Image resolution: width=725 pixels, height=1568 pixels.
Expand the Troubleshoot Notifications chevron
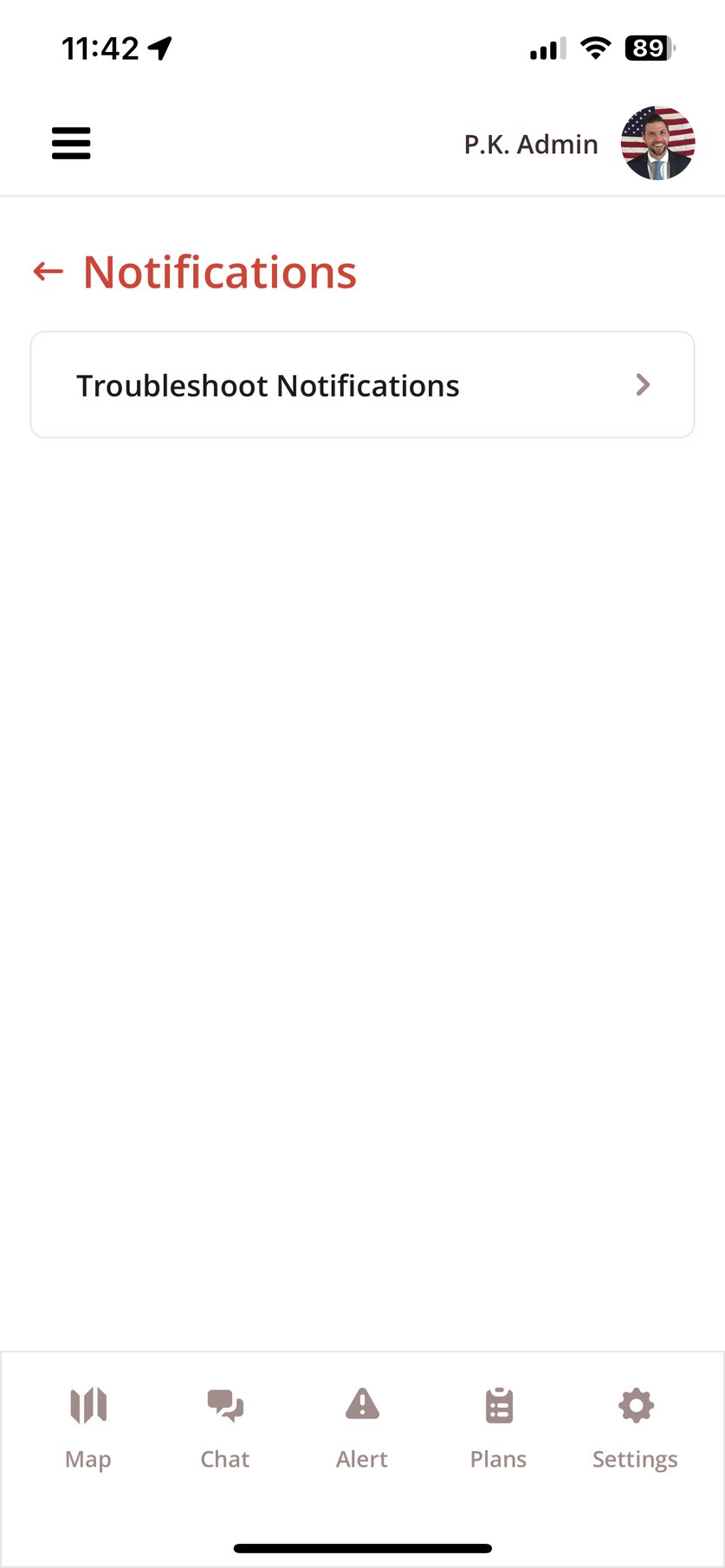pyautogui.click(x=642, y=384)
